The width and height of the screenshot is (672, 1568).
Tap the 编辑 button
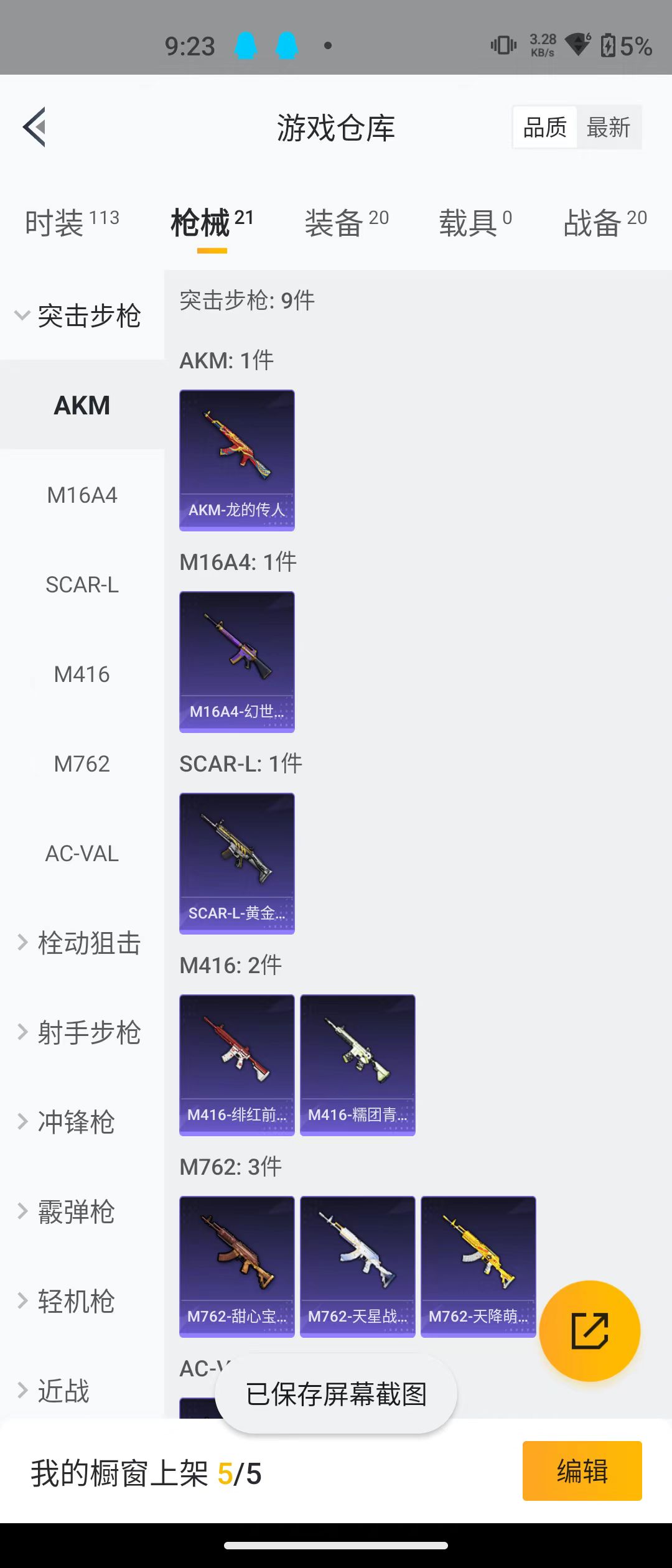pos(582,1471)
